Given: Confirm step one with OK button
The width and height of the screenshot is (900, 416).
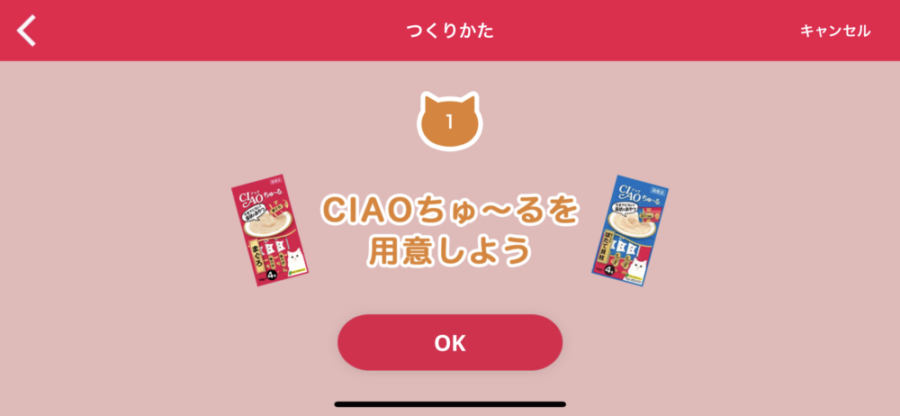Looking at the screenshot, I should (450, 343).
